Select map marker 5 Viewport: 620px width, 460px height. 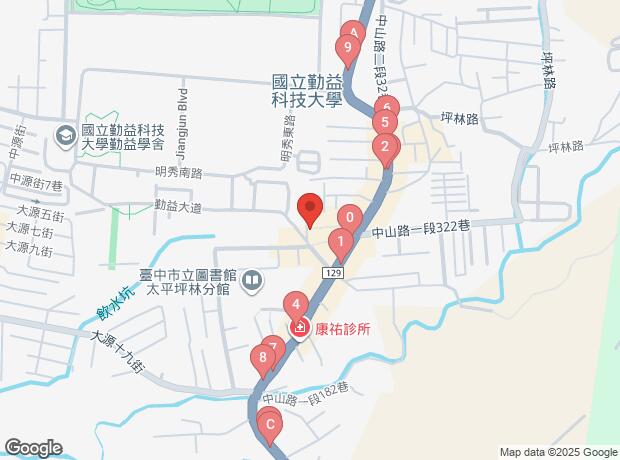click(x=381, y=123)
